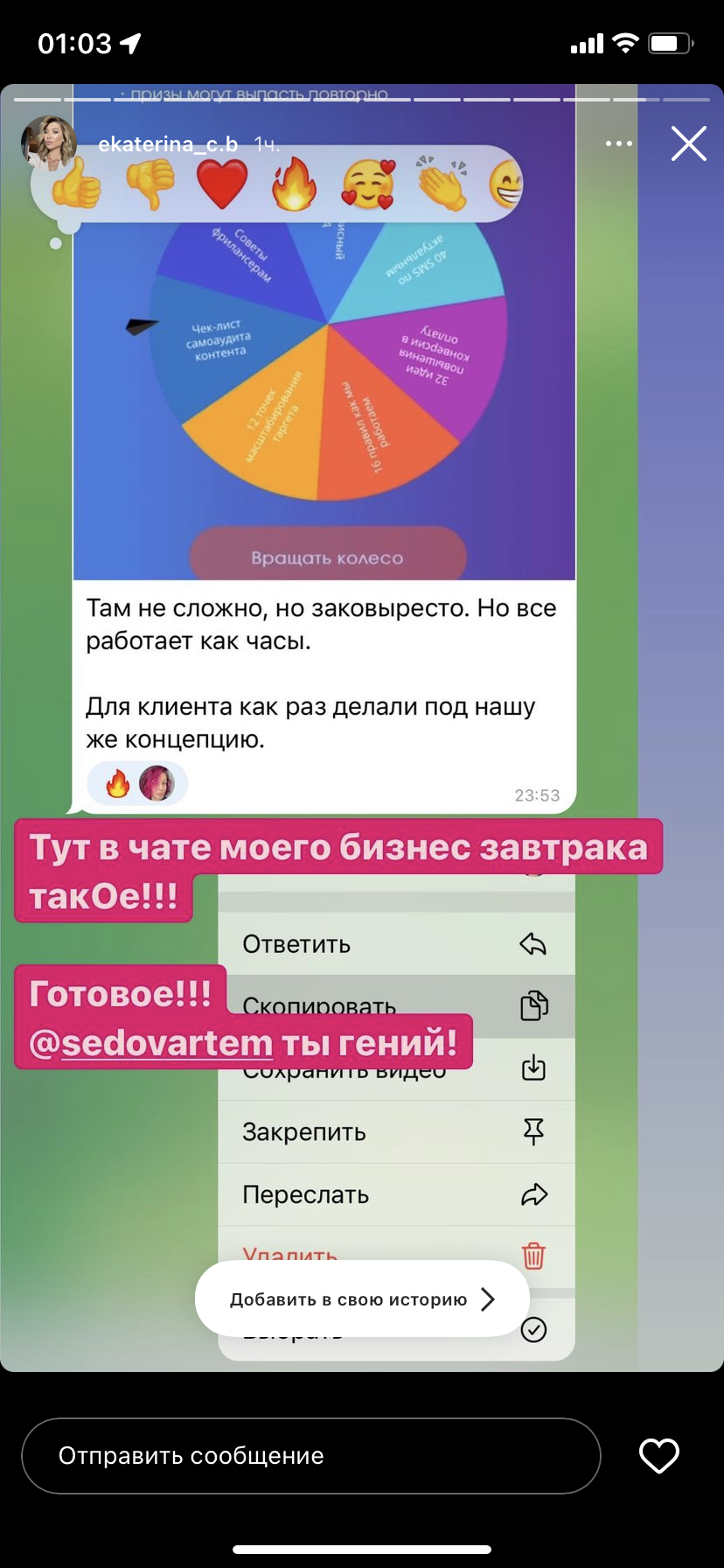Open the "Отправить сообщение" message field
724x1568 pixels.
[310, 1456]
